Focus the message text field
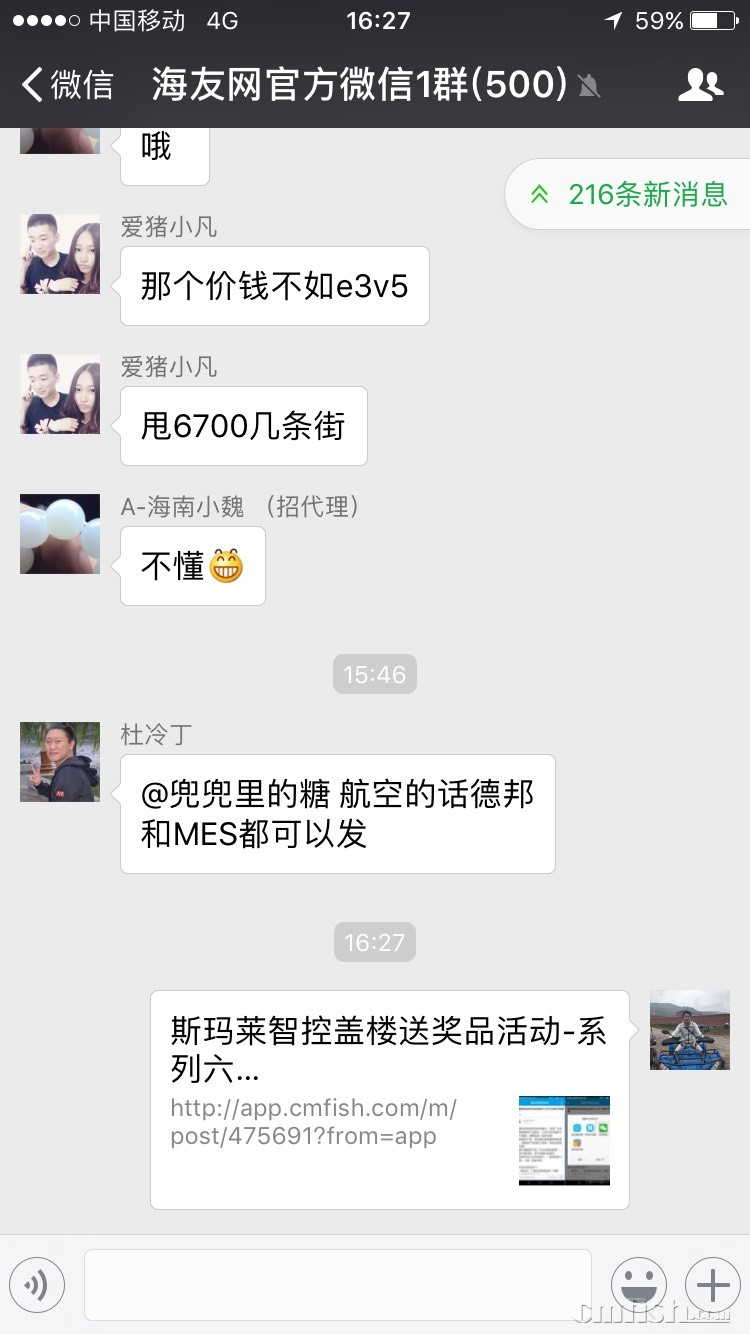Screen dimensions: 750x1334 337,1285
